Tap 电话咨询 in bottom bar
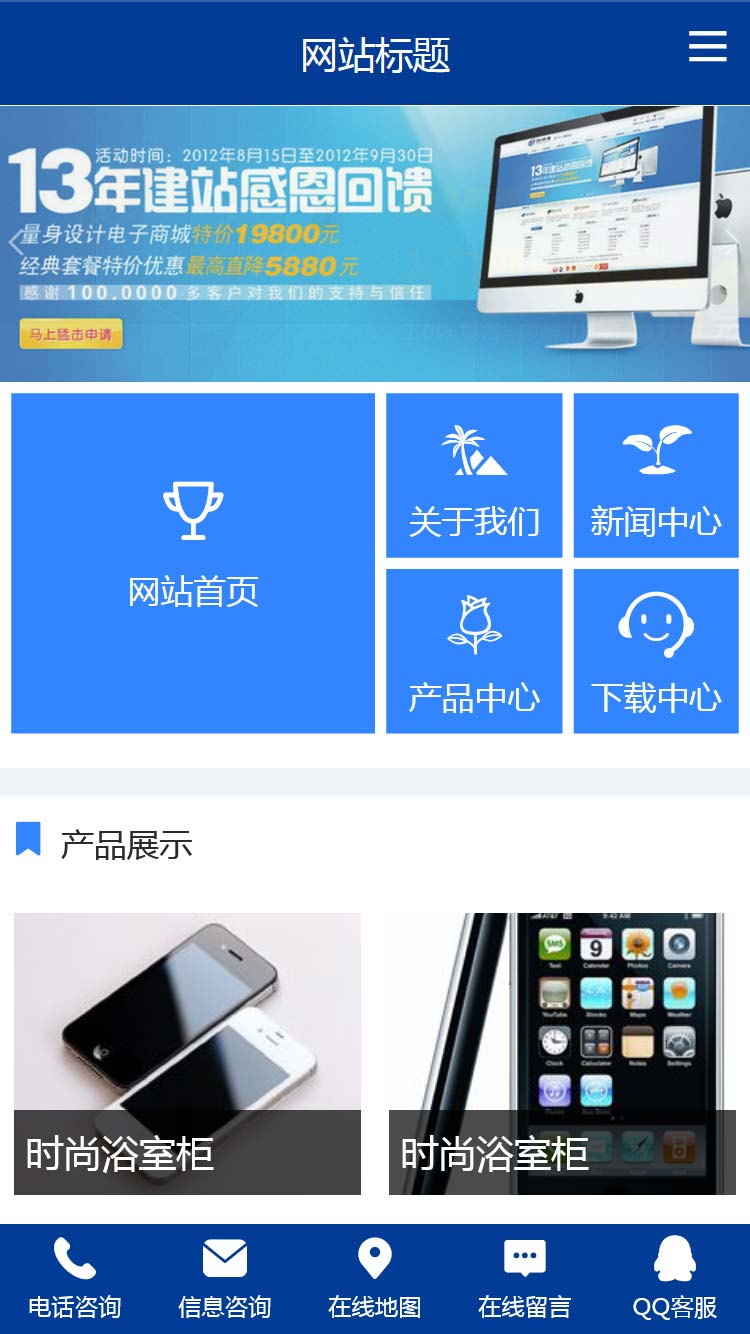 (x=75, y=1279)
